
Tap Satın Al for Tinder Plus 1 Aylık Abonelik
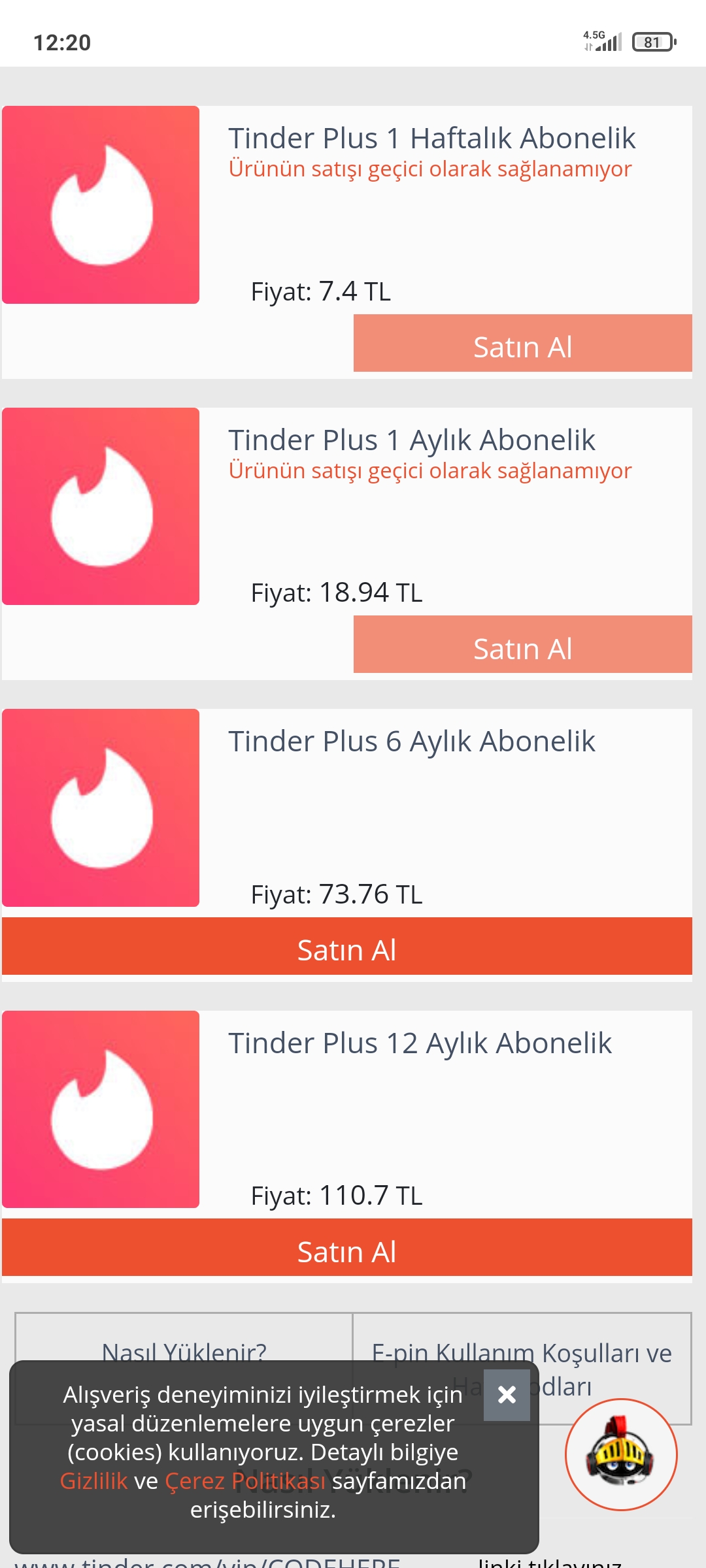[x=522, y=645]
